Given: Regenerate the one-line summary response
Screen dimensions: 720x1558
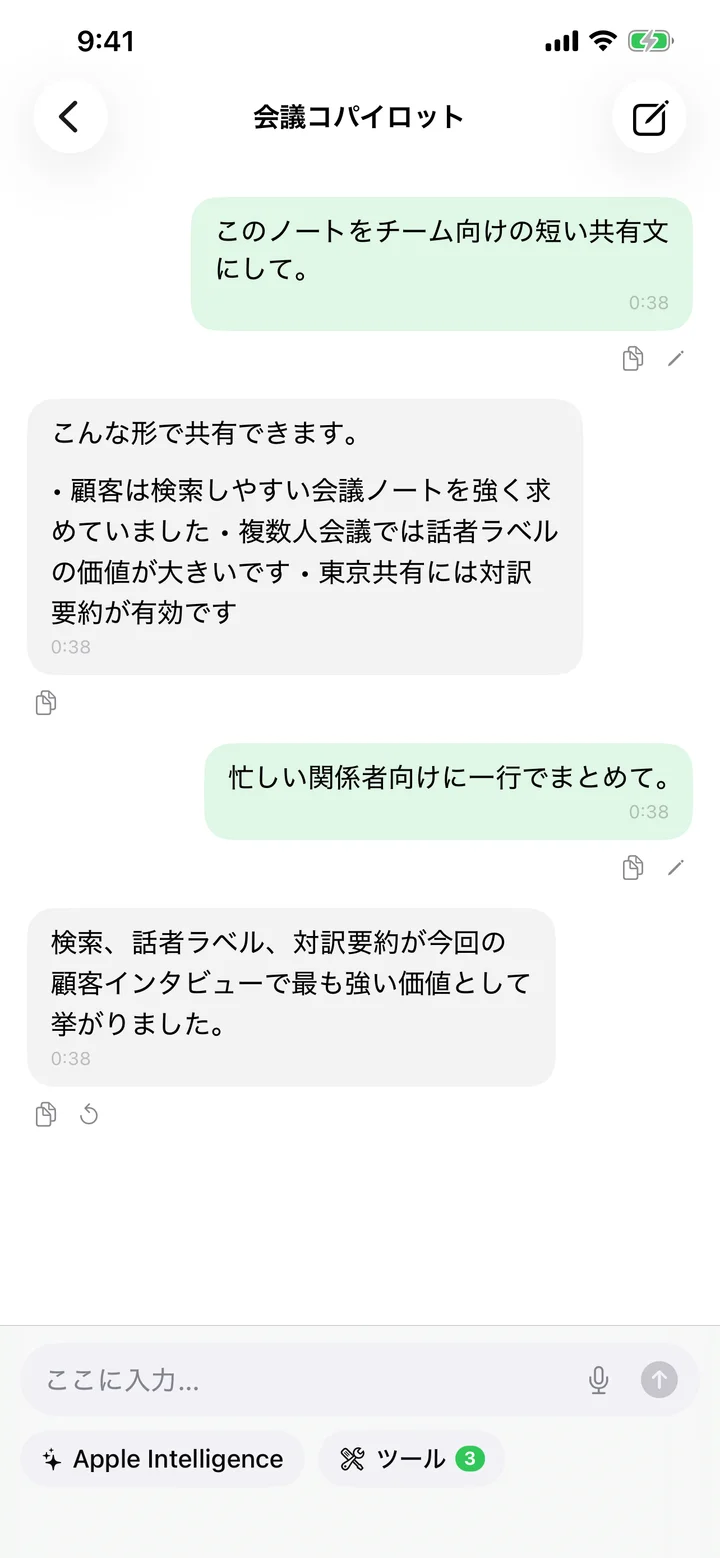Looking at the screenshot, I should 89,1113.
